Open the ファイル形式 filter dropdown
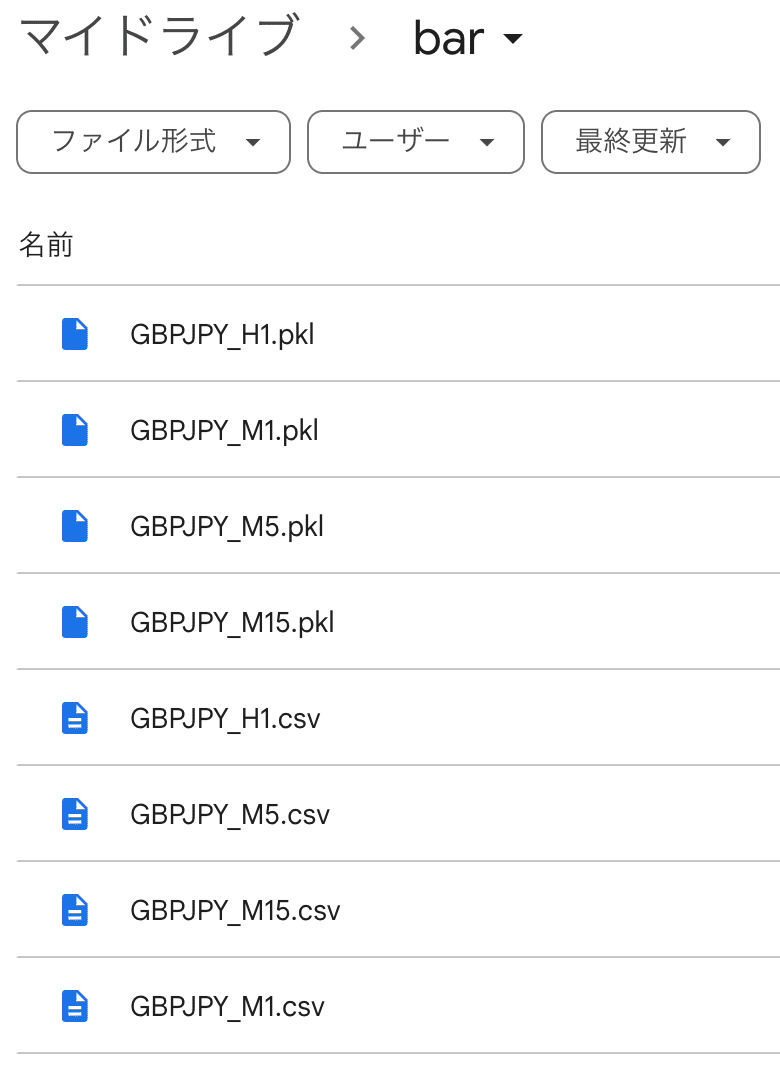 pyautogui.click(x=152, y=142)
